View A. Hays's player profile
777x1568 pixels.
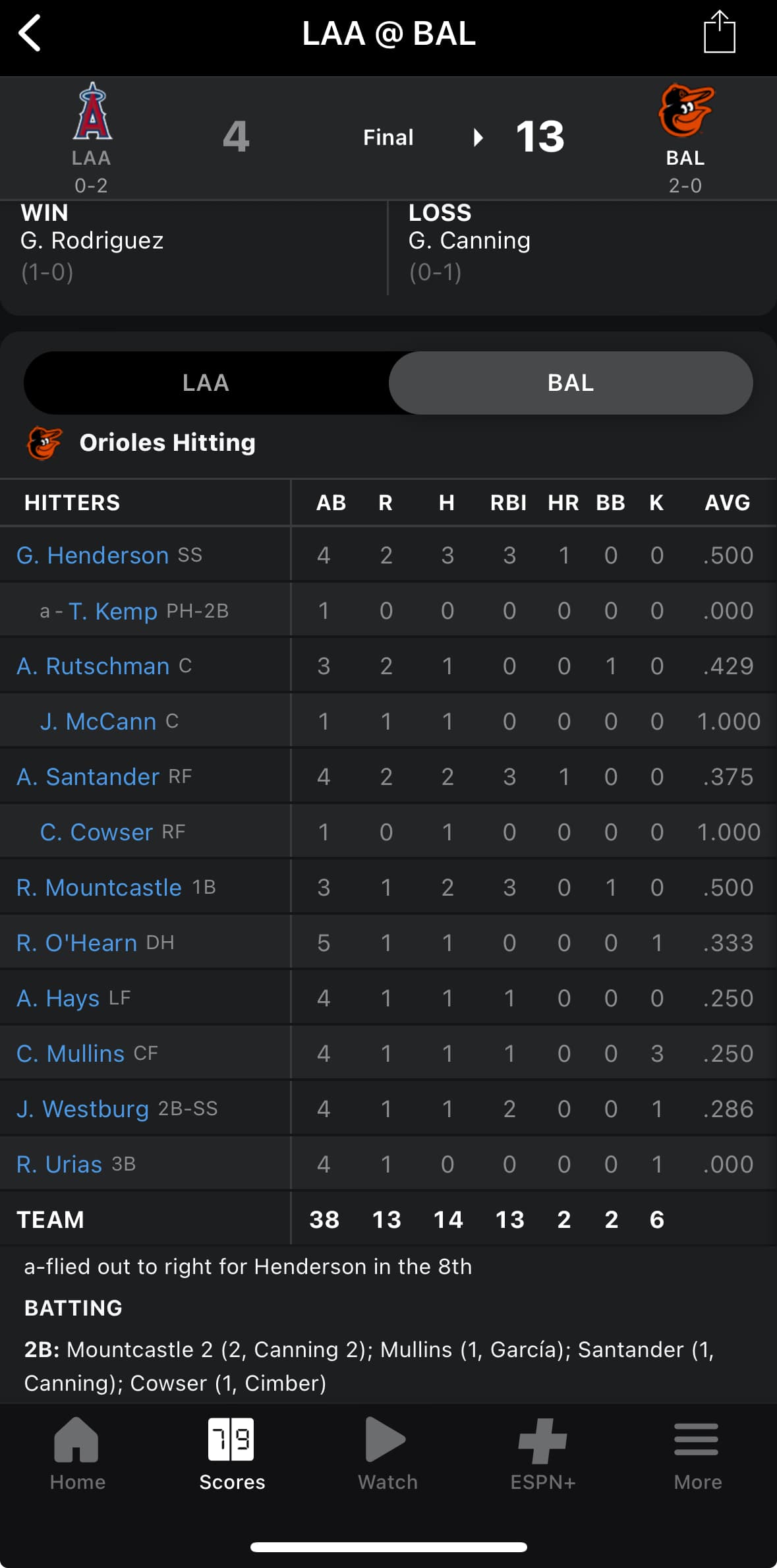click(x=58, y=999)
